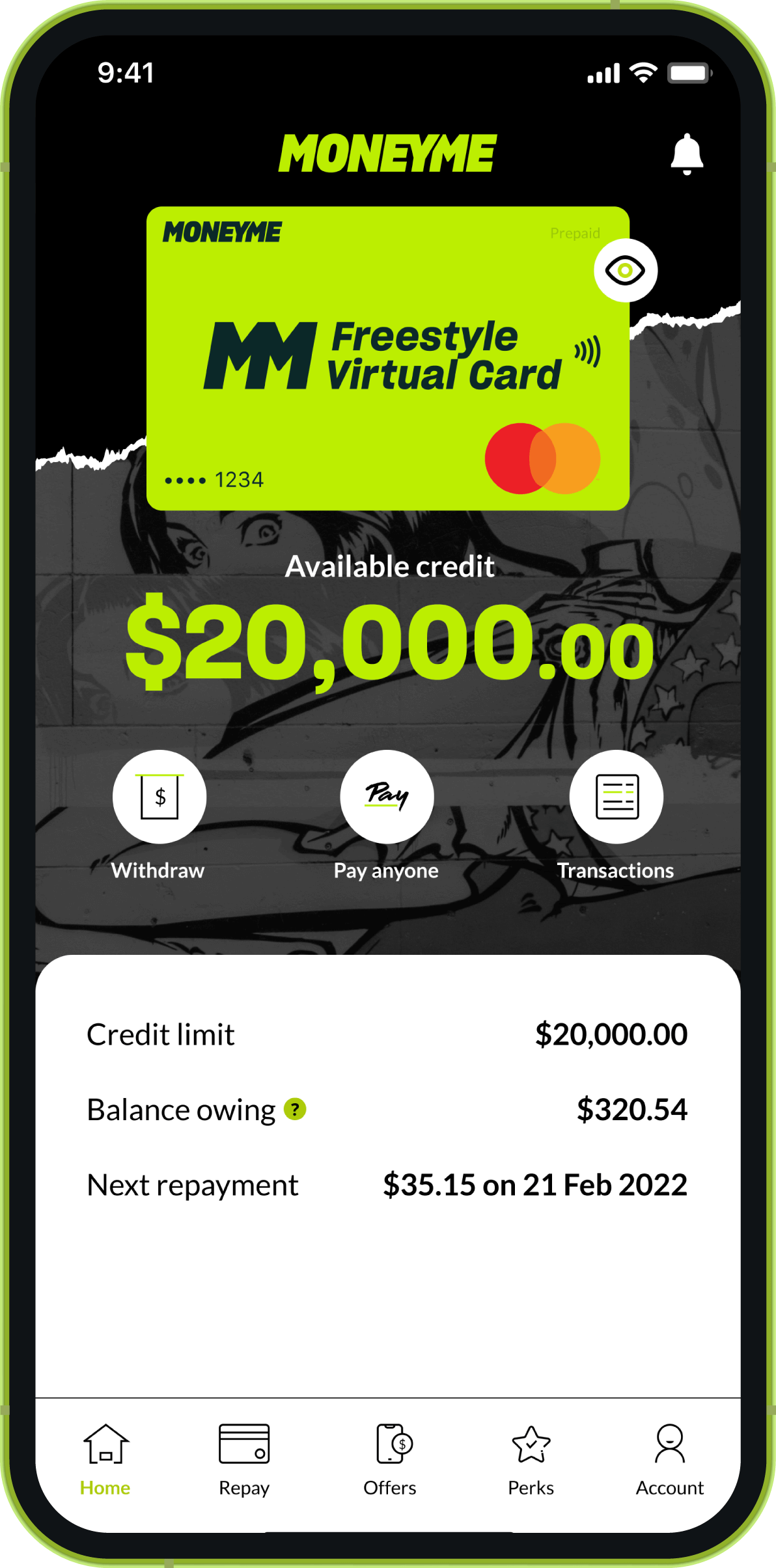Tap the Withdraw button
The height and width of the screenshot is (1568, 776).
pyautogui.click(x=159, y=797)
